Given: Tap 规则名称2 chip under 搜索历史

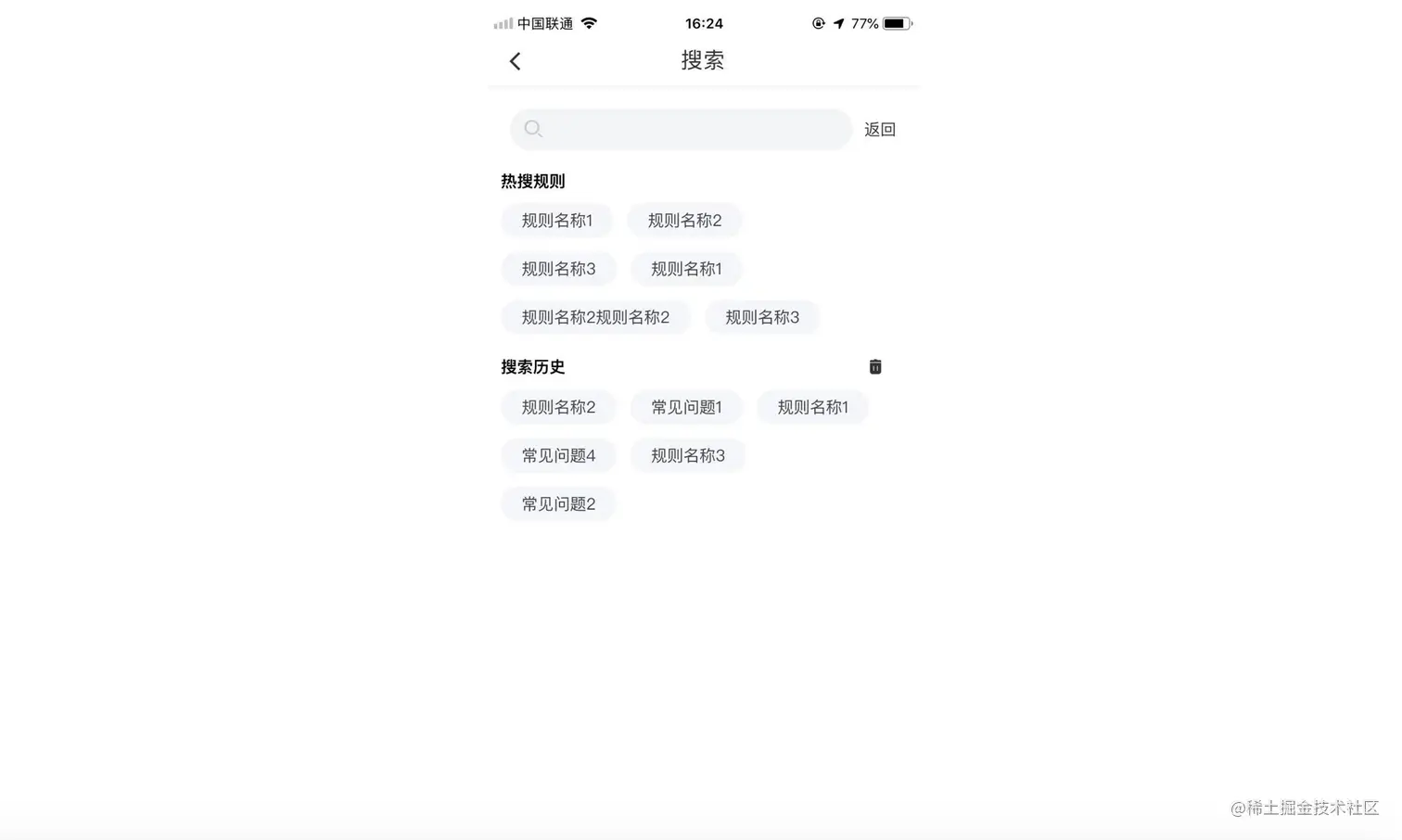Looking at the screenshot, I should [558, 407].
